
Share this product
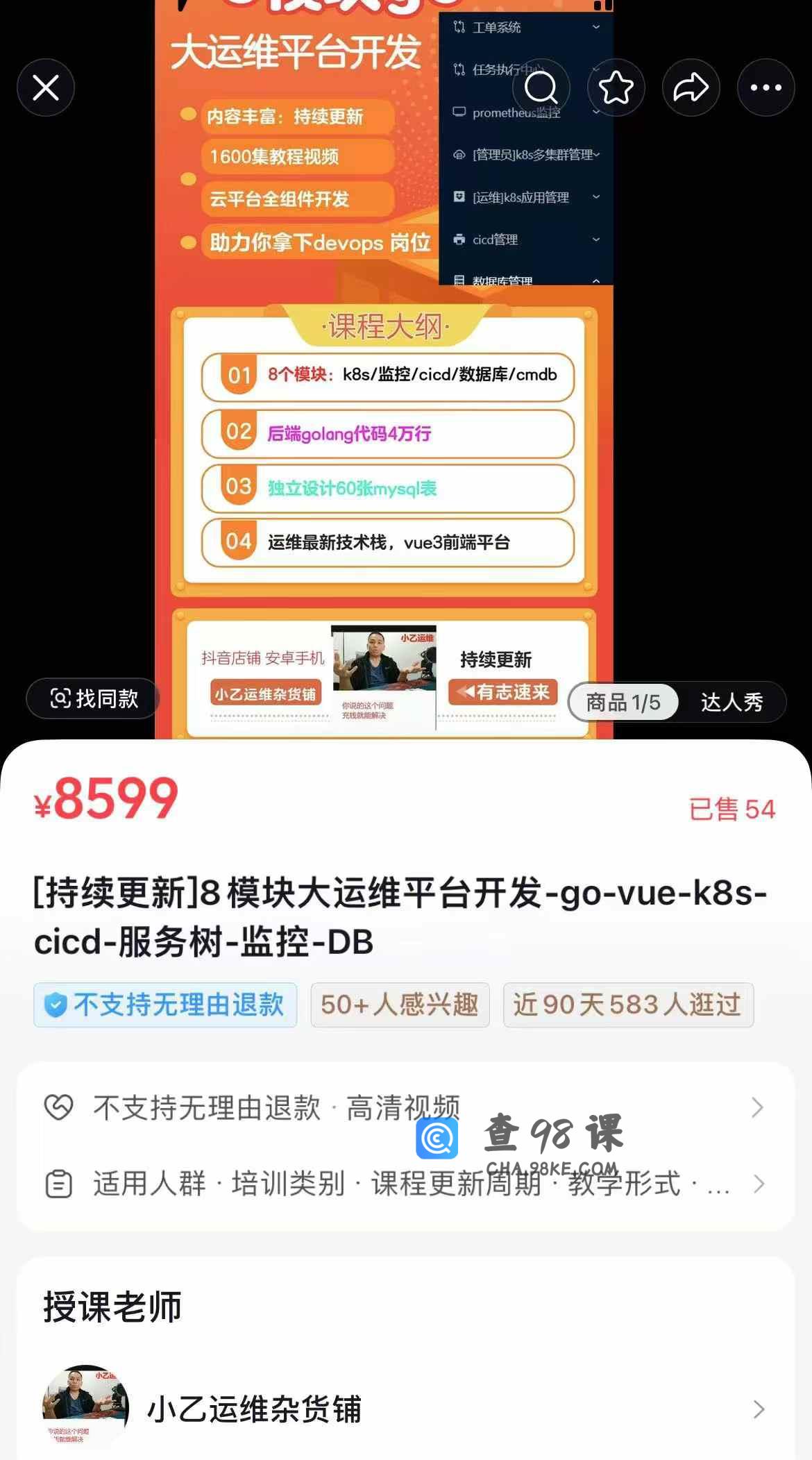[691, 87]
